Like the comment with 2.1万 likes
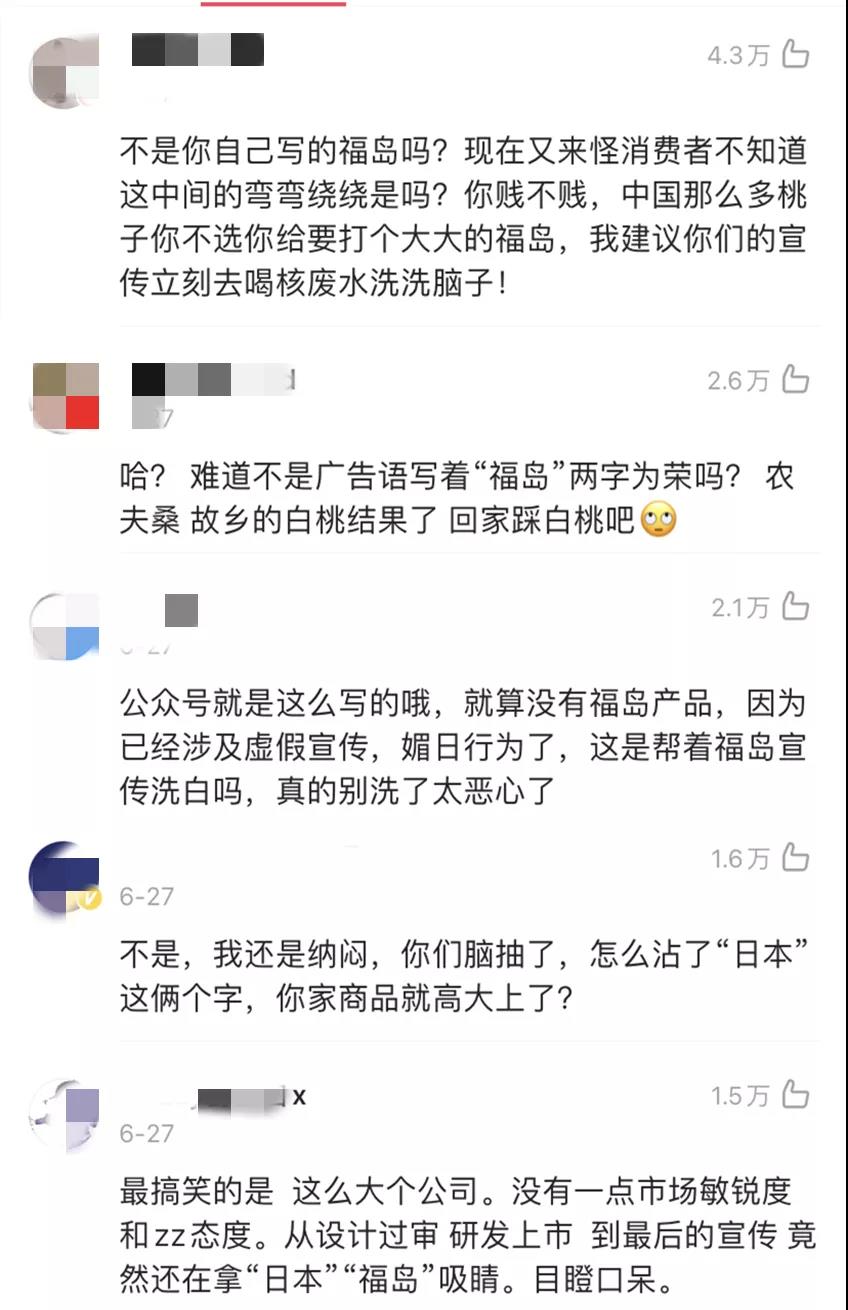Viewport: 848px width, 1310px height. point(795,606)
